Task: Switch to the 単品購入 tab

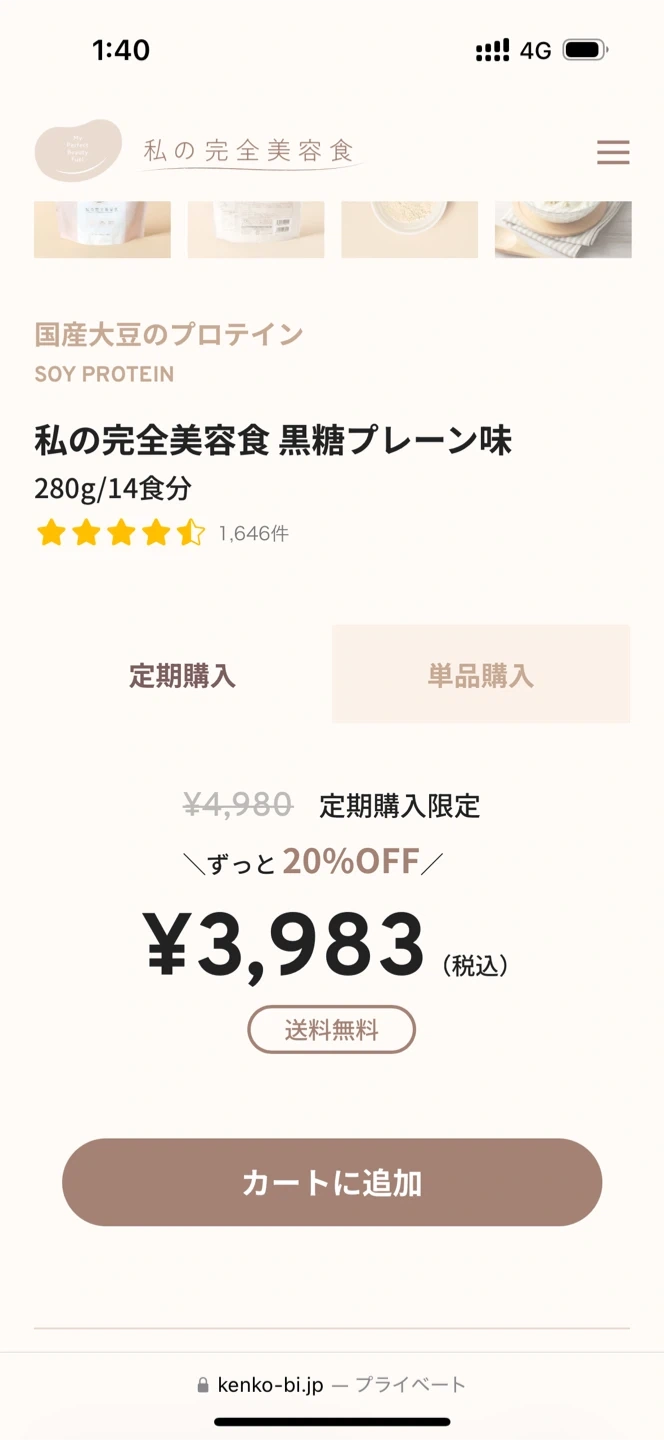Action: [481, 675]
